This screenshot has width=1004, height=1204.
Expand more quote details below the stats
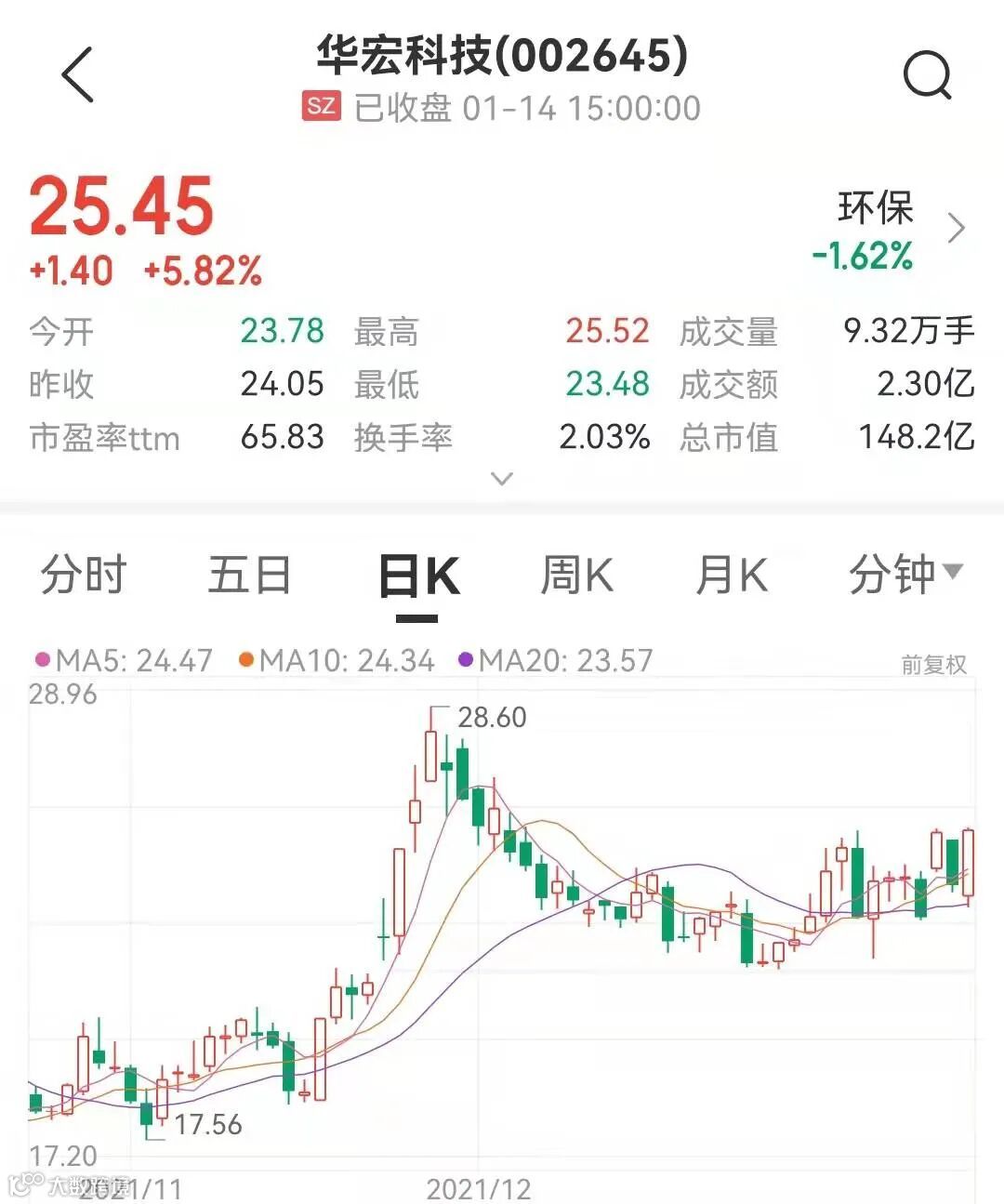tap(502, 479)
